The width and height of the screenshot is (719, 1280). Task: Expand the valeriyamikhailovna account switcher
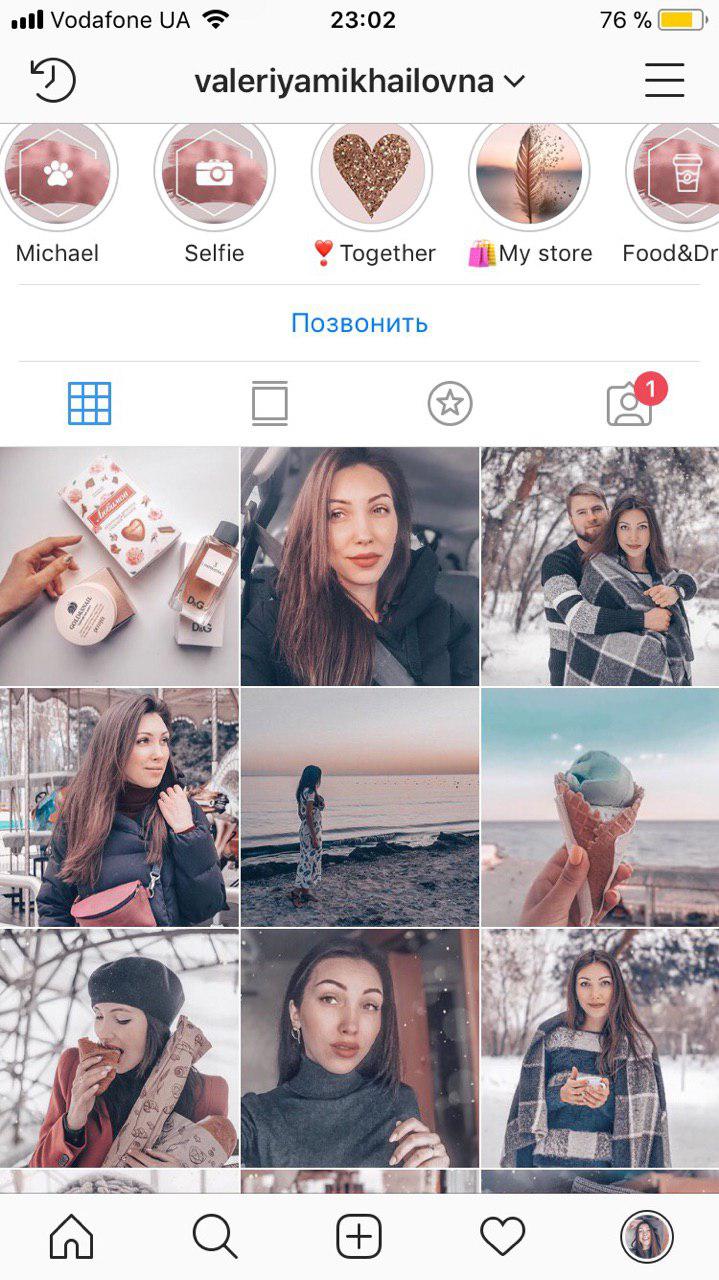(360, 81)
